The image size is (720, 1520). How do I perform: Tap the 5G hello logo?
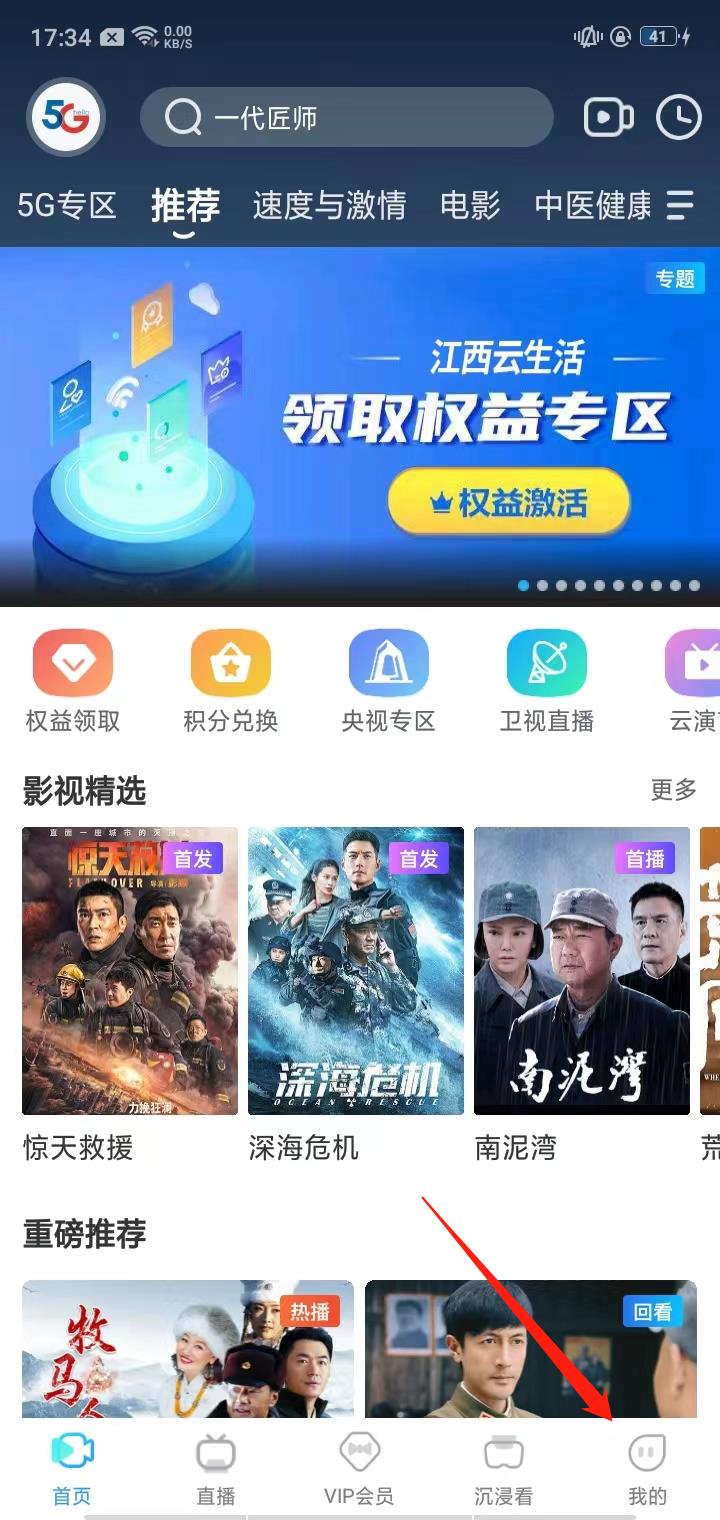[x=65, y=115]
